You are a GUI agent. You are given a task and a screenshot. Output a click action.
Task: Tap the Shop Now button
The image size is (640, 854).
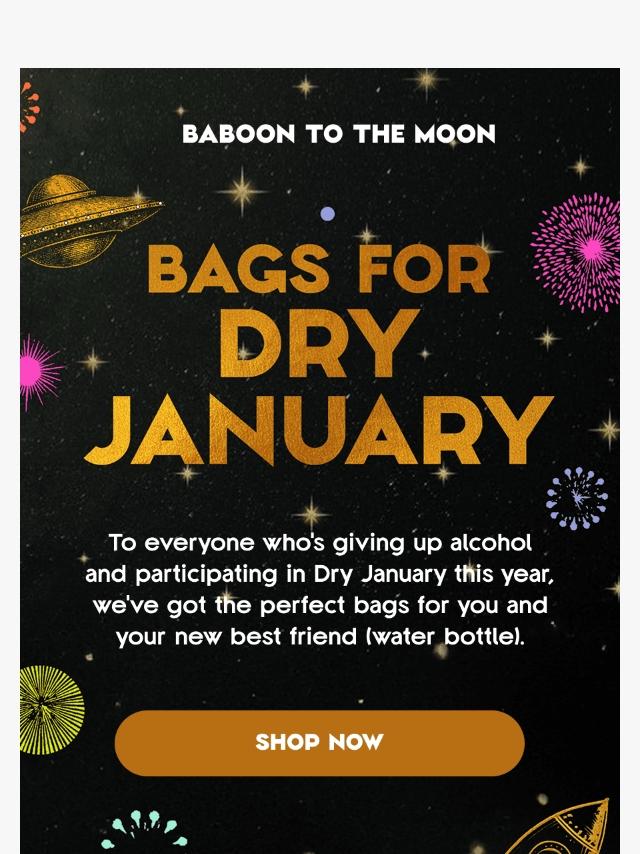[x=320, y=743]
